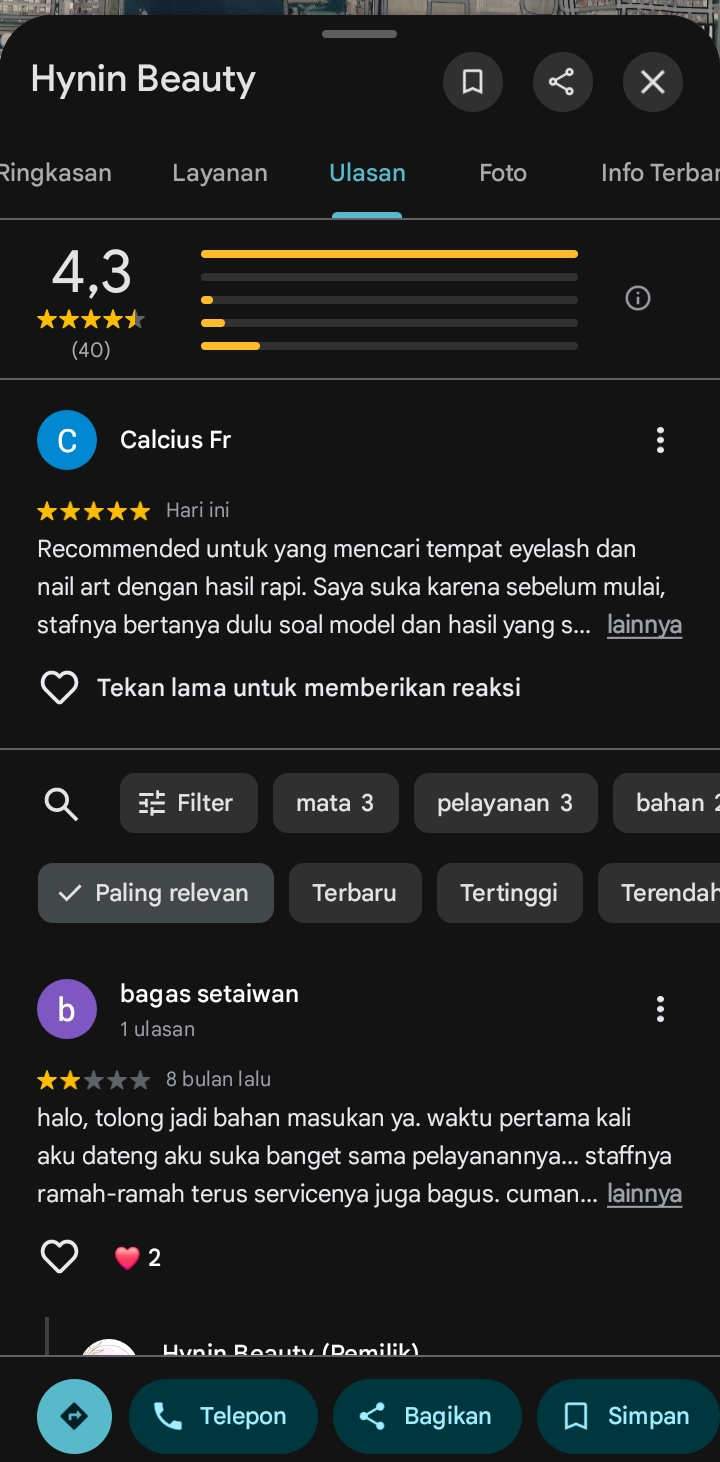Close the Hynin Beauty panel
Screen dimensions: 720x1462
[652, 82]
